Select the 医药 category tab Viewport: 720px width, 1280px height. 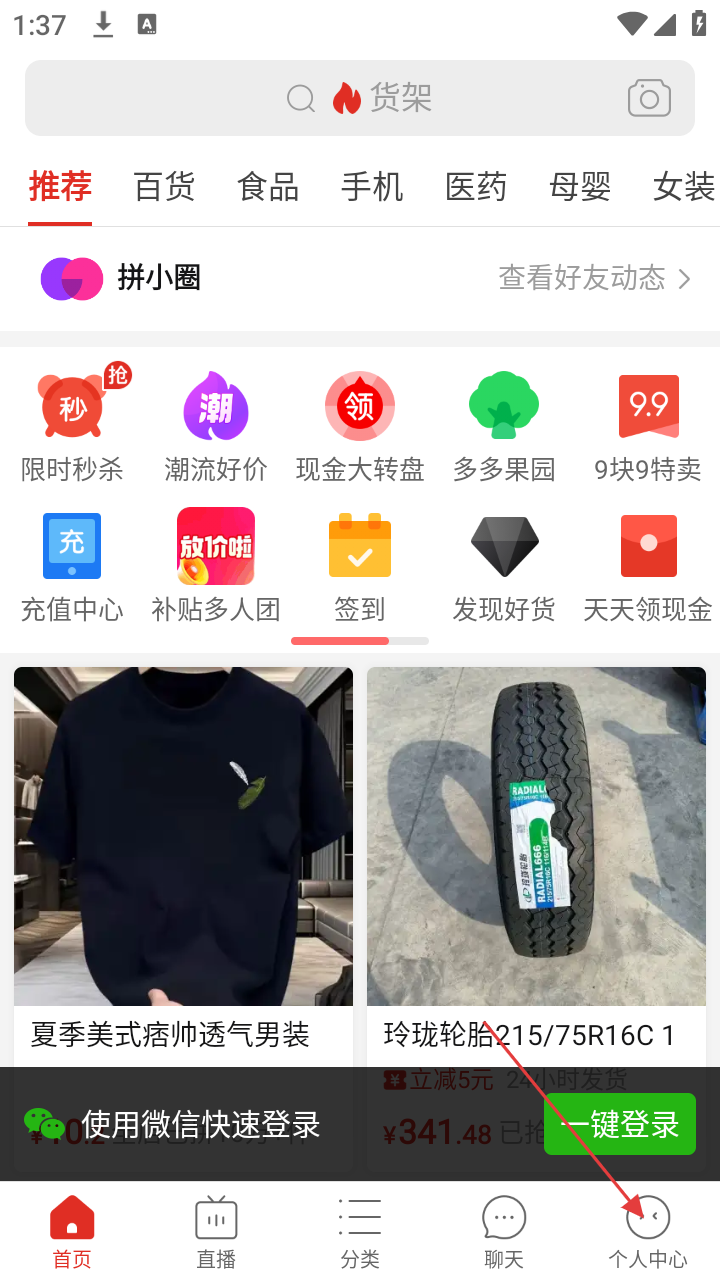click(476, 187)
